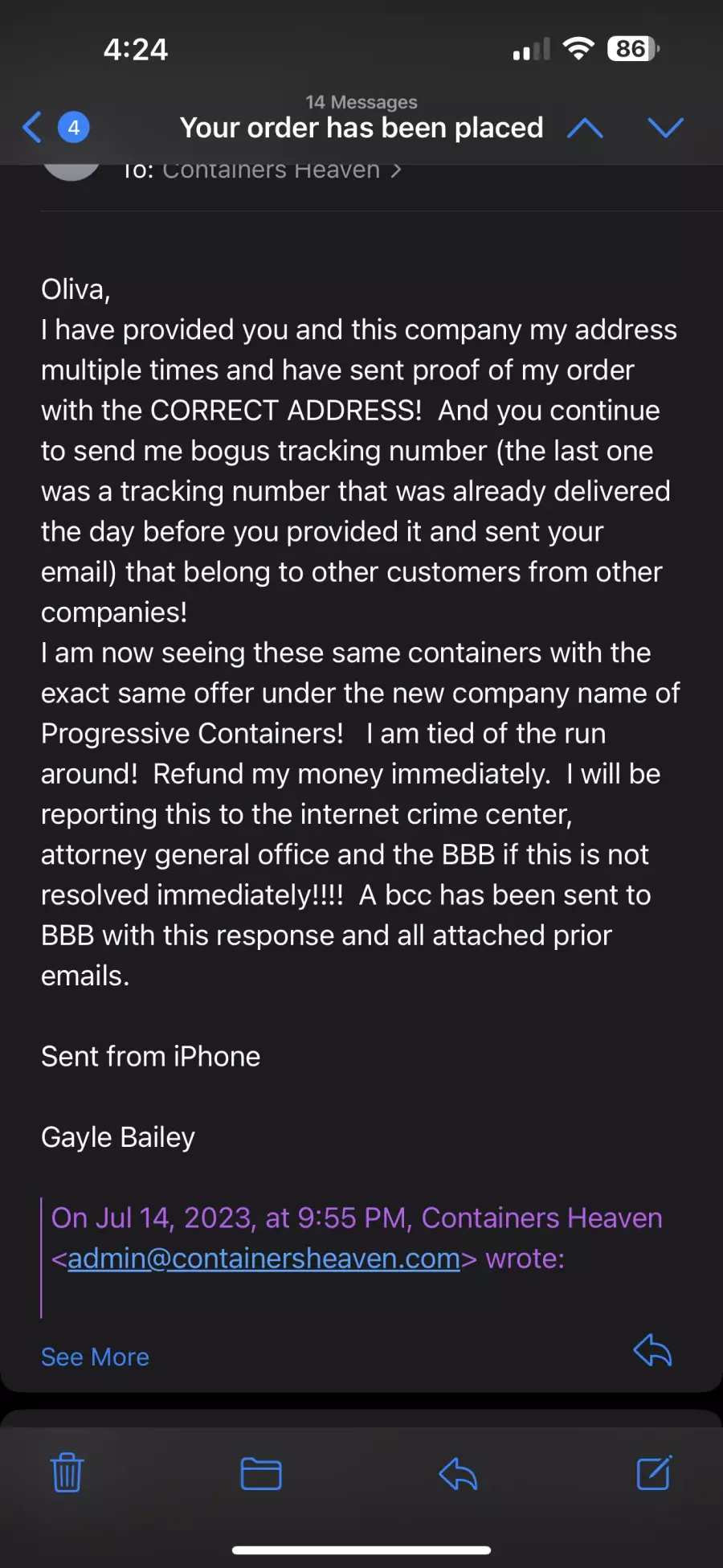
Task: Compose a new email
Action: tap(654, 1472)
